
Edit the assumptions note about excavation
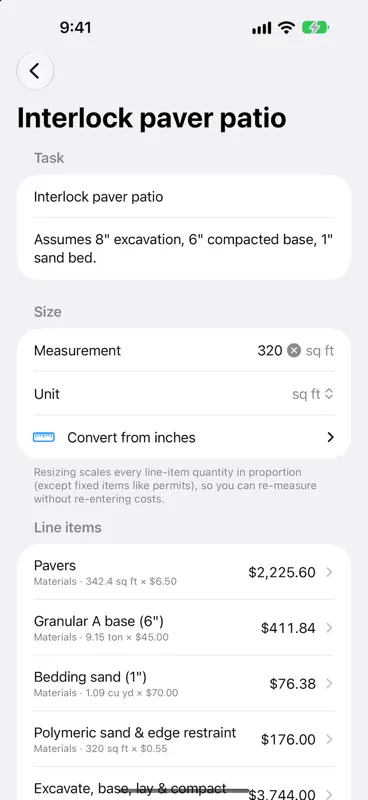(184, 248)
